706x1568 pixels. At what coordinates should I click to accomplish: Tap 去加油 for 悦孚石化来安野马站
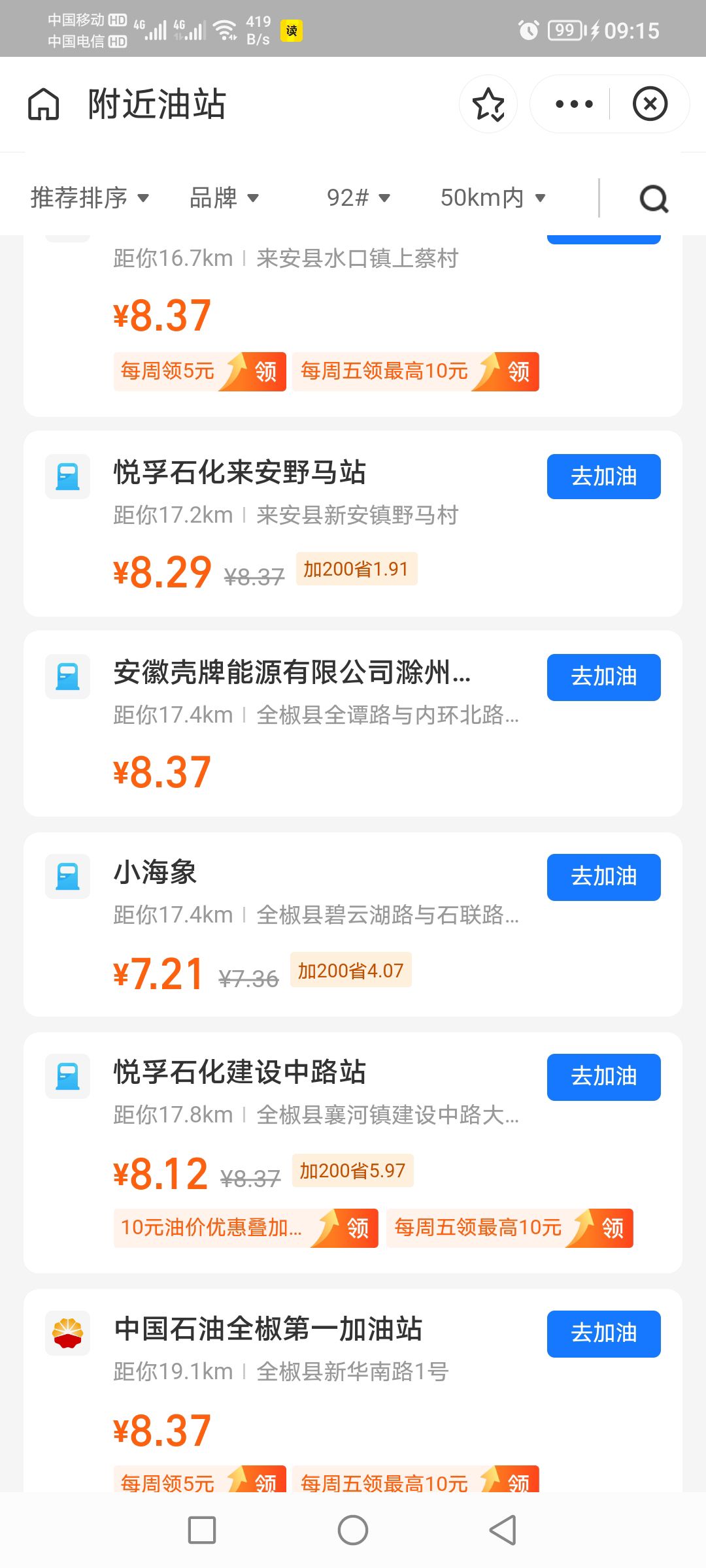click(603, 476)
